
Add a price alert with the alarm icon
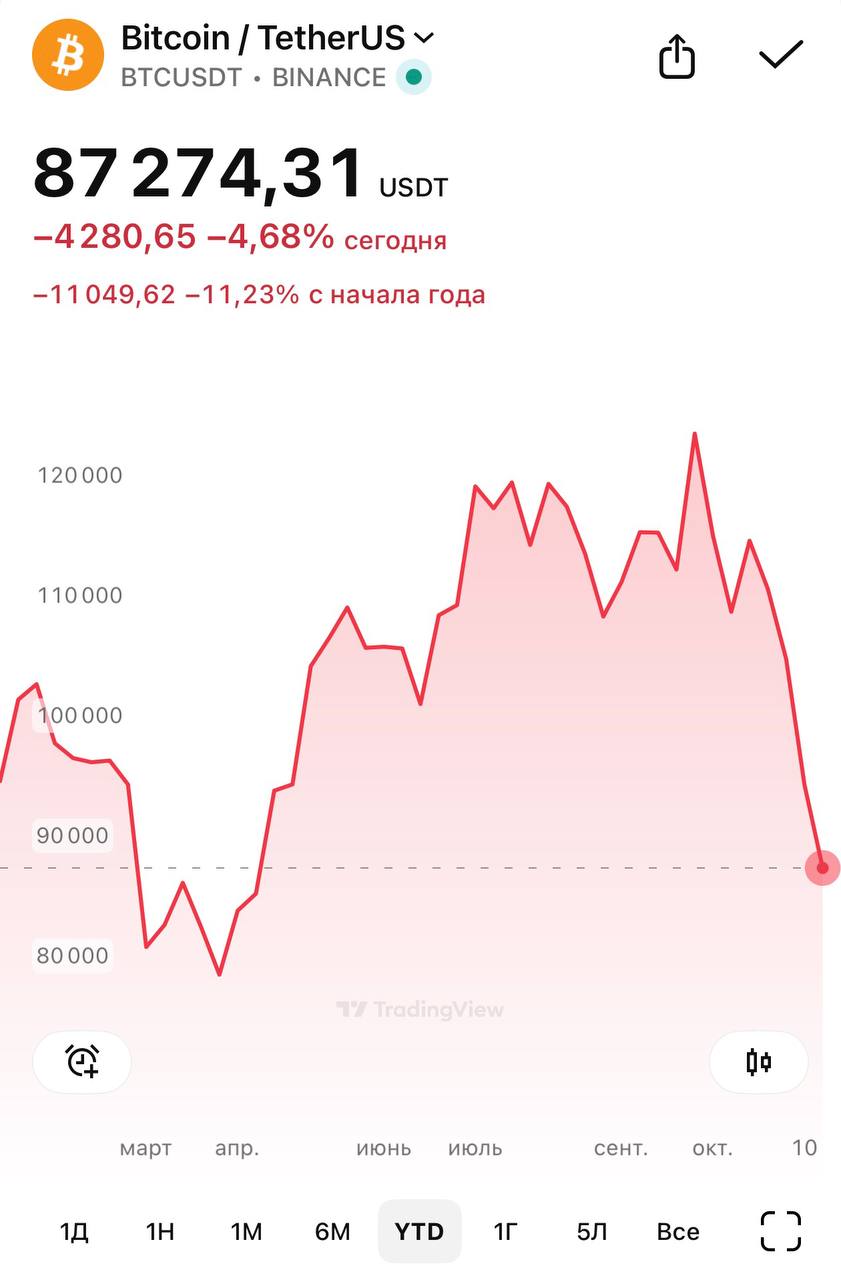(x=82, y=1061)
